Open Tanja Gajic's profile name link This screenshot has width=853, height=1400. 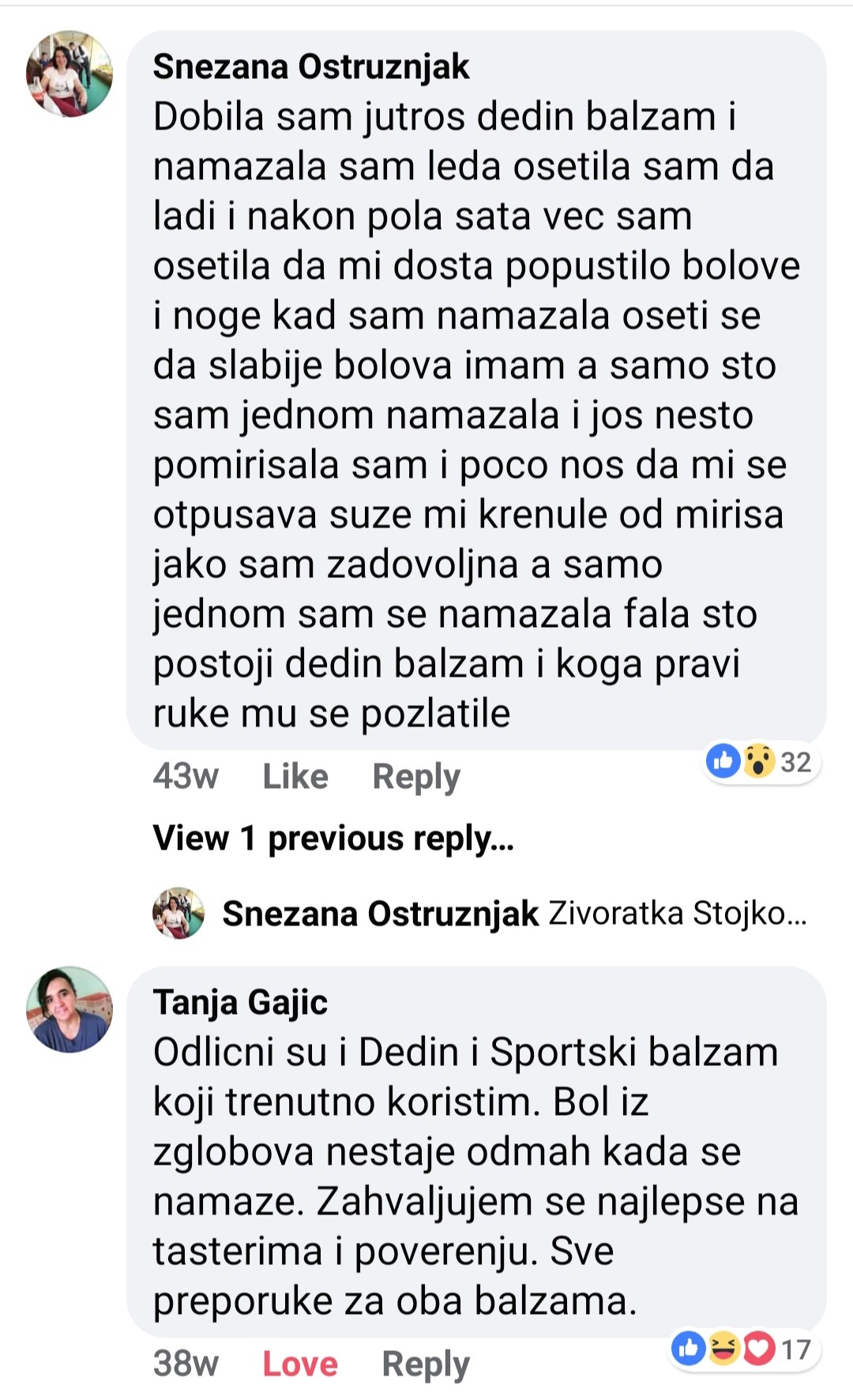tap(240, 1002)
